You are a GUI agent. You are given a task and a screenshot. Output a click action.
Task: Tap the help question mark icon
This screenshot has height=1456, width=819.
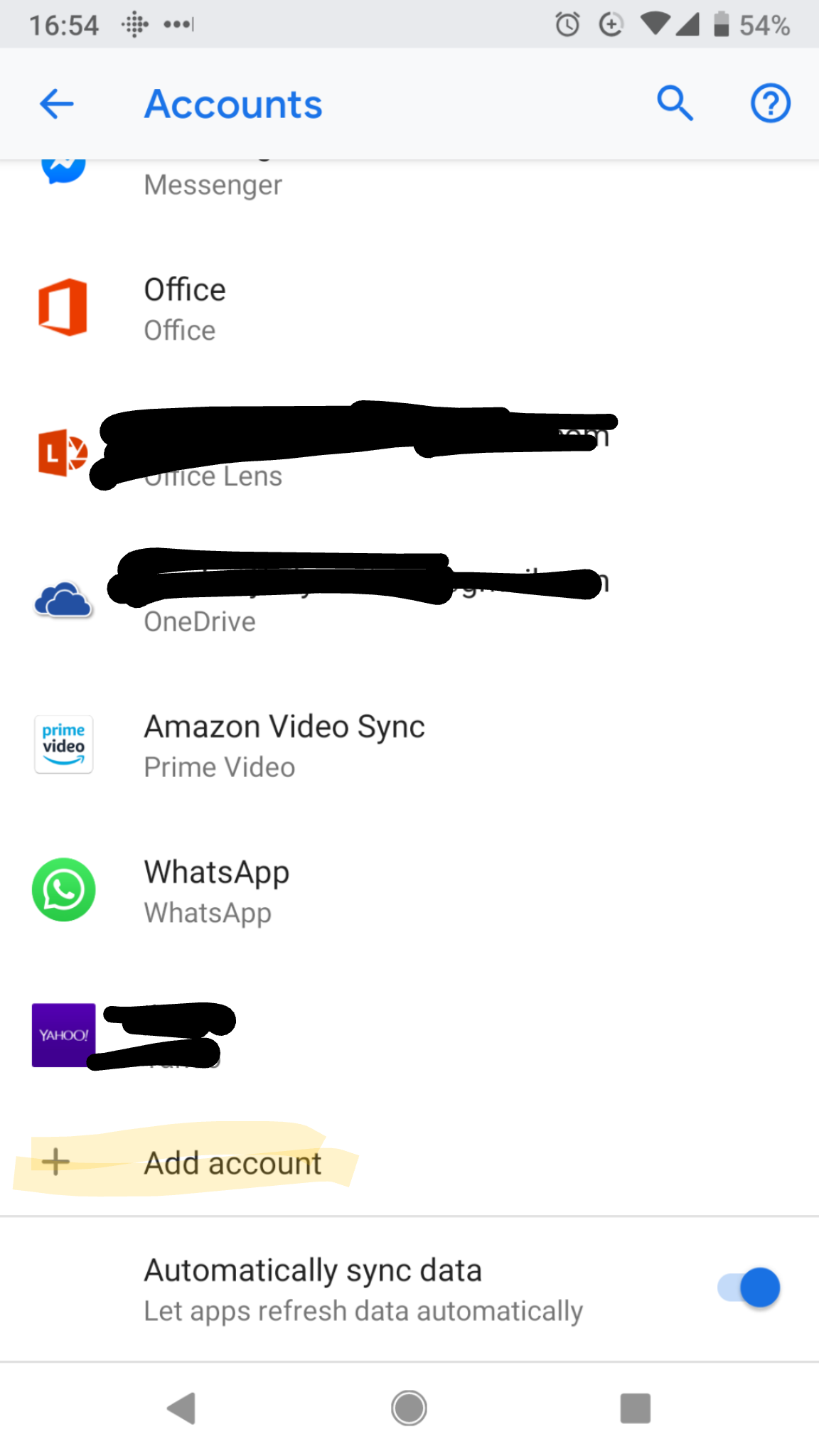coord(771,103)
